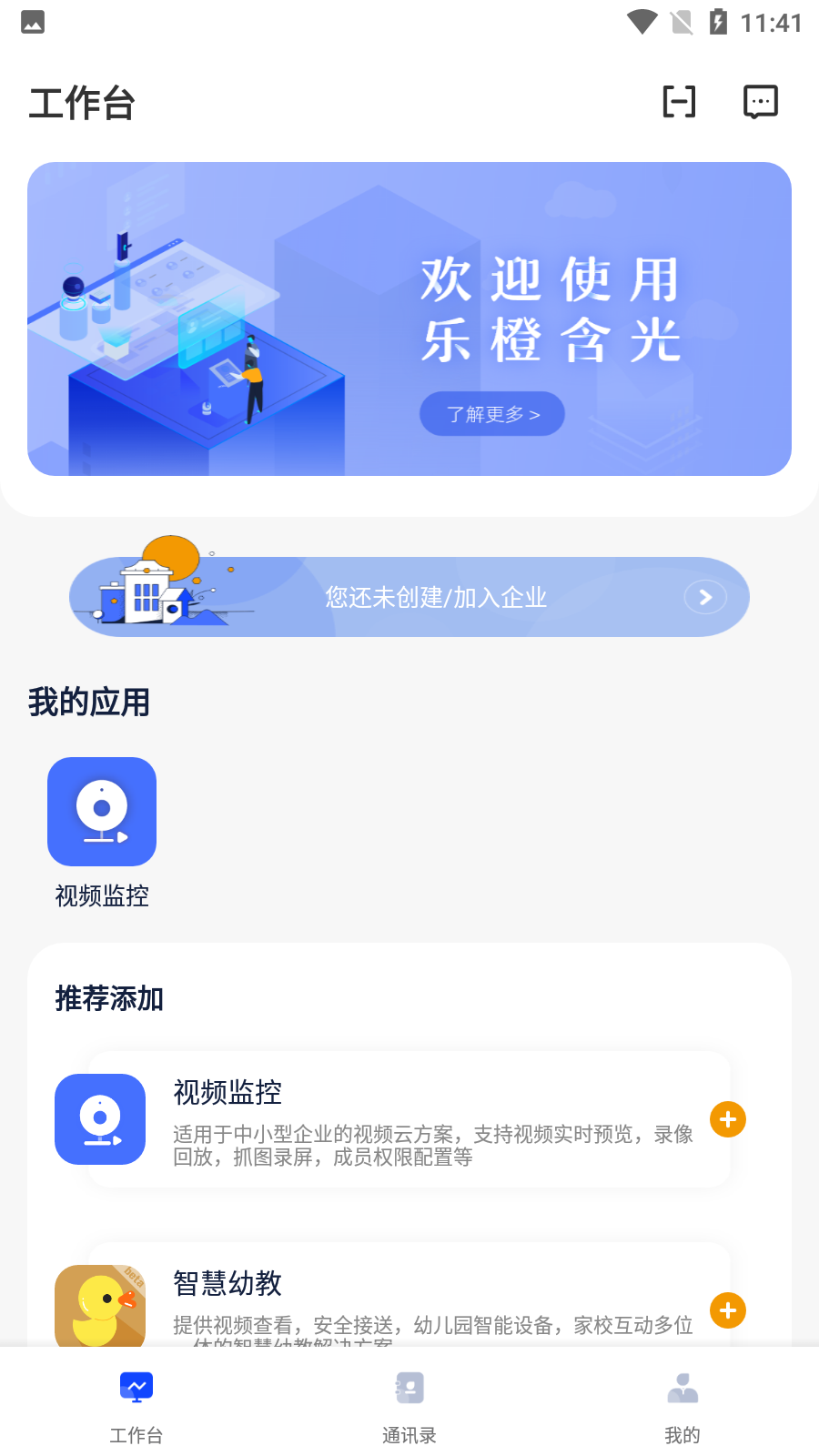Viewport: 819px width, 1456px height.
Task: Expand the 您还未创建/加入企业 banner arrow
Action: [704, 597]
